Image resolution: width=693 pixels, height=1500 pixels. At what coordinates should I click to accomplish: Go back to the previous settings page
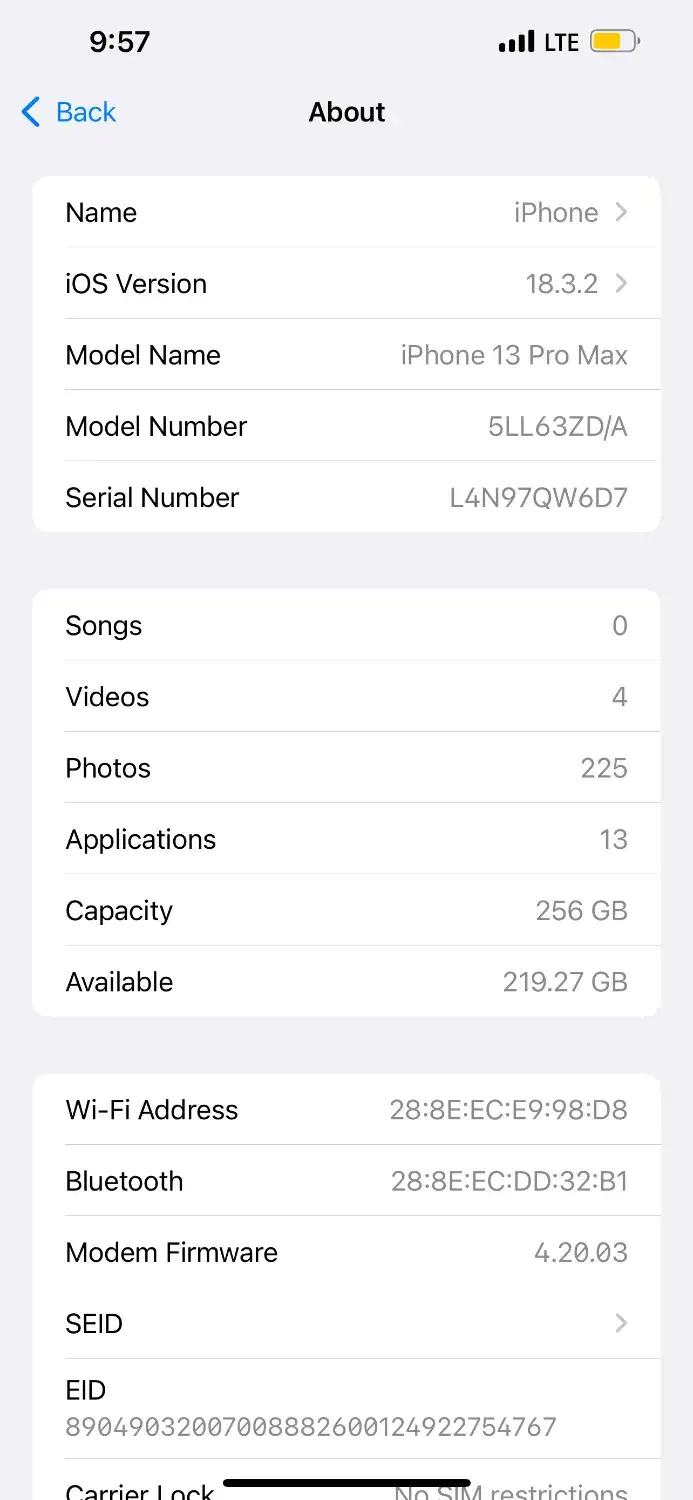point(69,112)
